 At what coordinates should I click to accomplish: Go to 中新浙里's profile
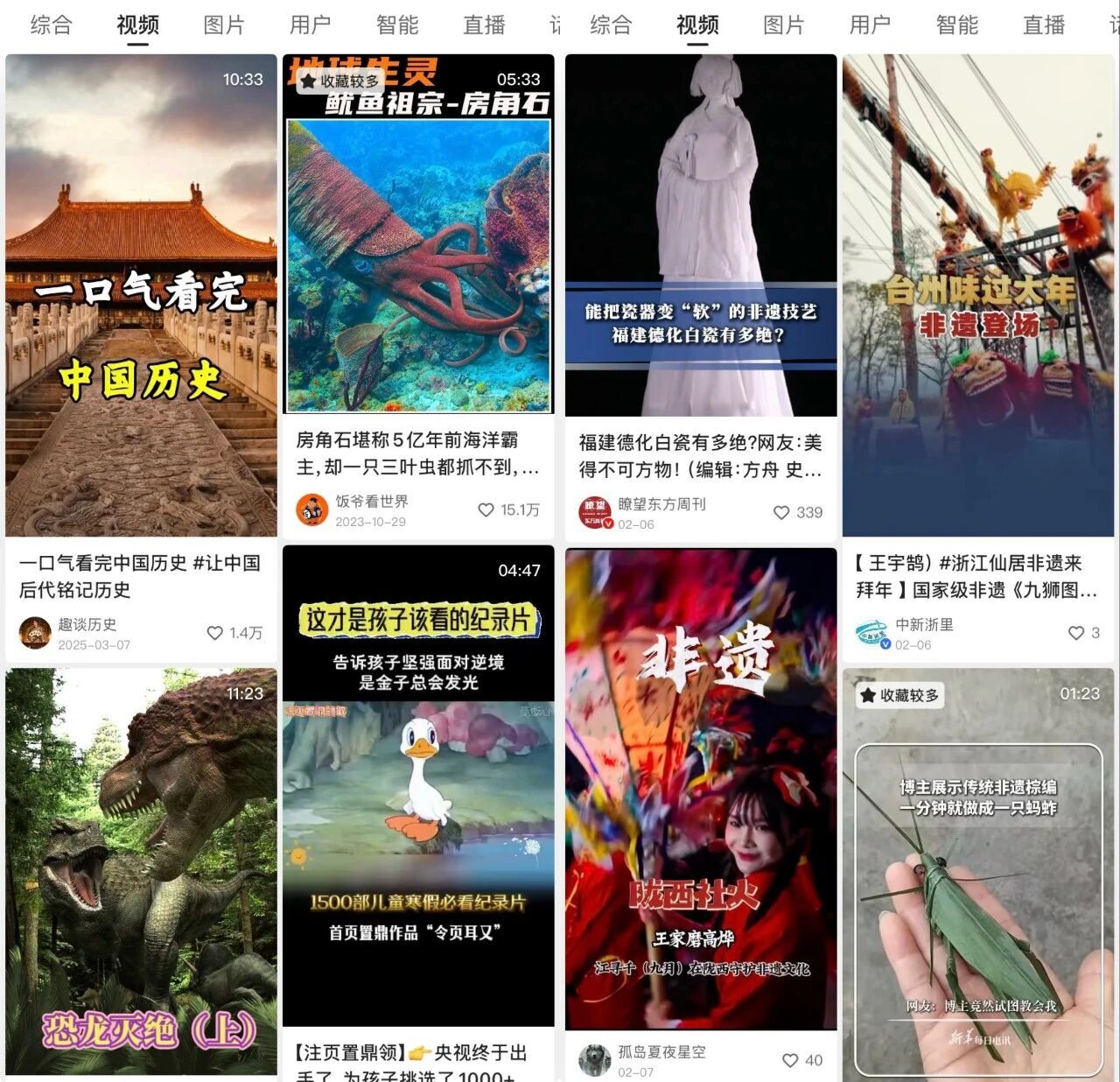(x=872, y=633)
